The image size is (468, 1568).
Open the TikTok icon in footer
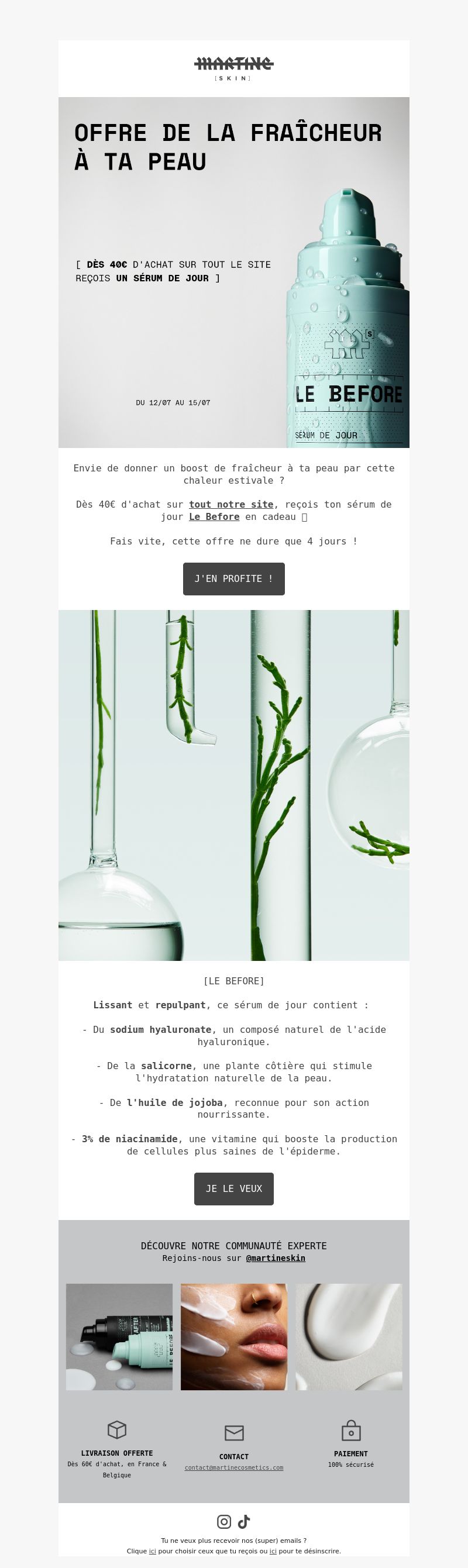coord(244,1522)
